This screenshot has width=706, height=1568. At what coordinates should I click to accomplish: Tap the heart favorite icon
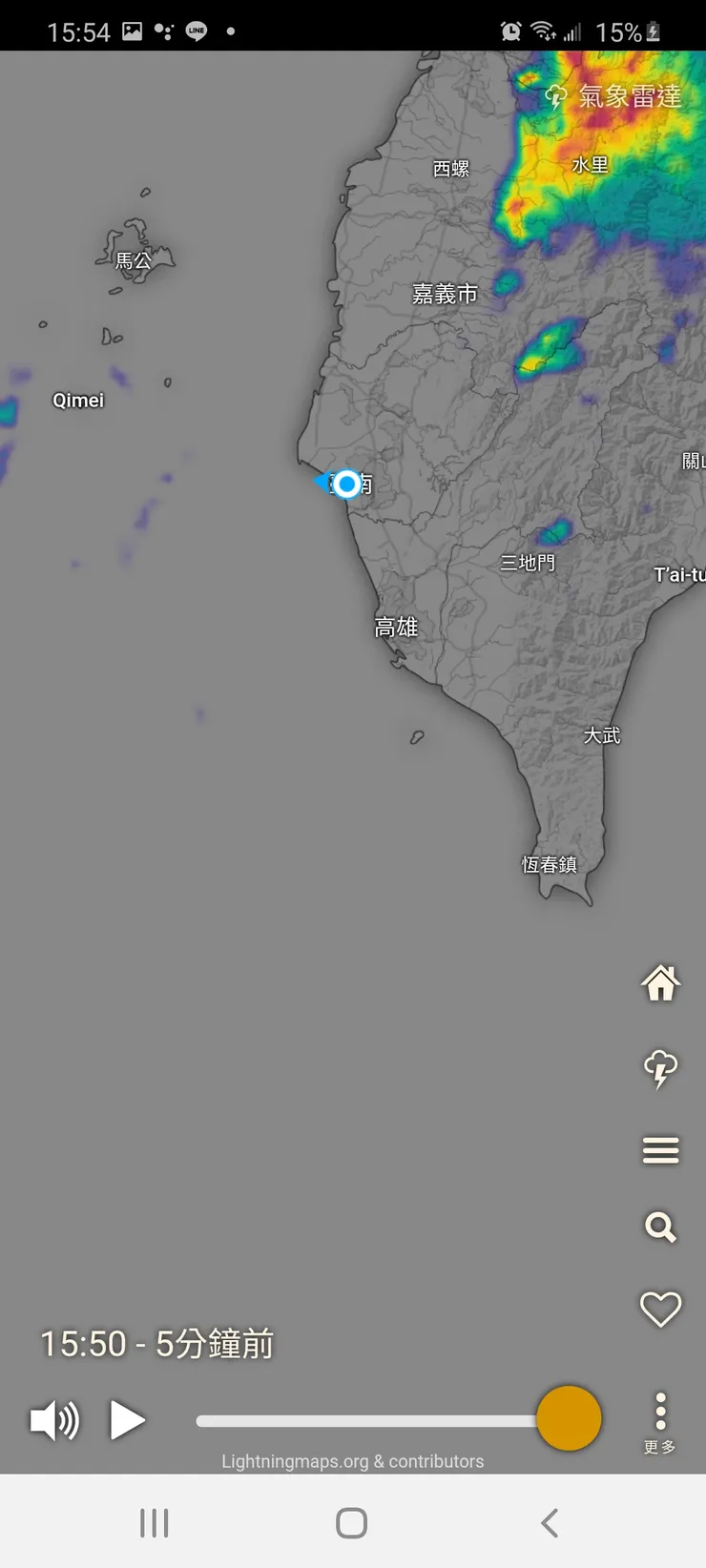tap(660, 1309)
